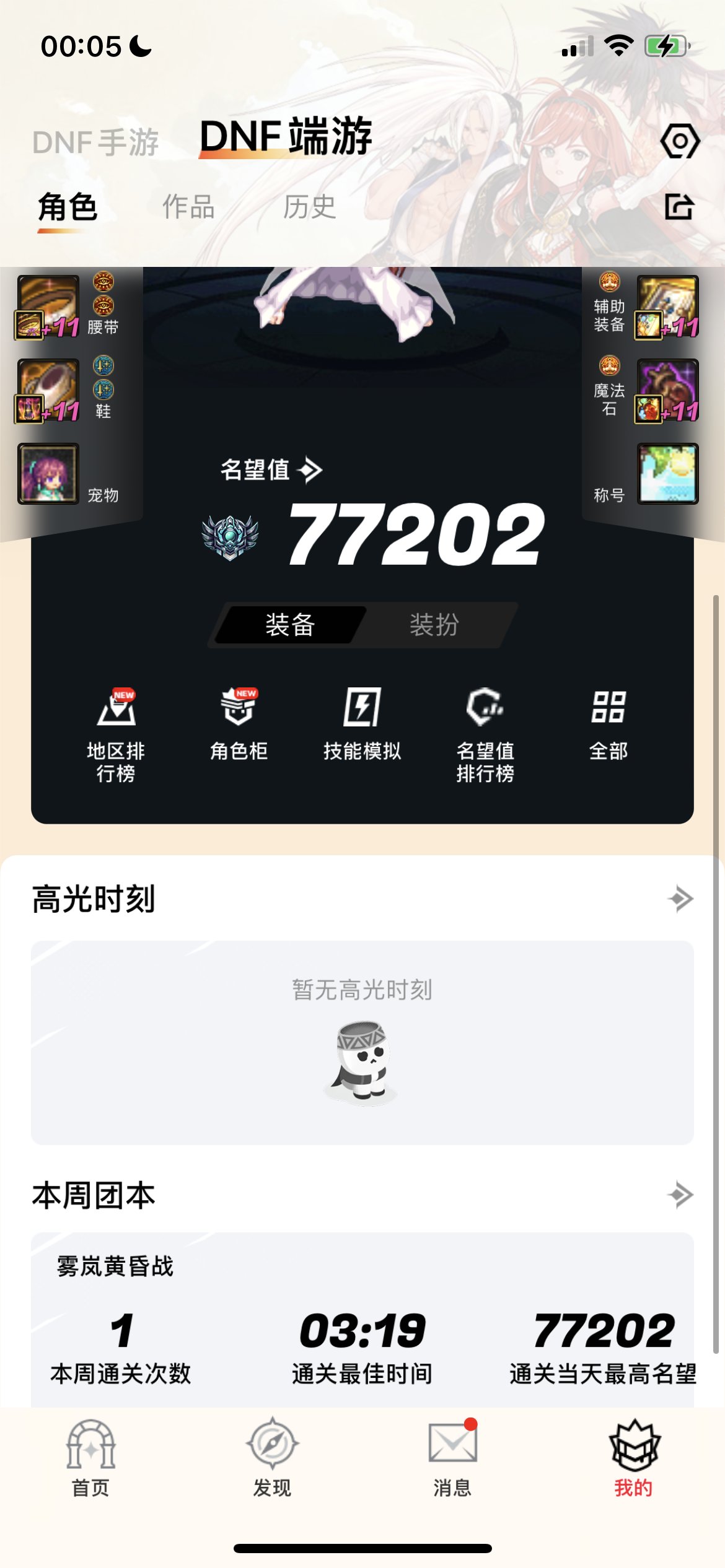Open the 发现 tab
This screenshot has width=725, height=1568.
click(271, 1457)
